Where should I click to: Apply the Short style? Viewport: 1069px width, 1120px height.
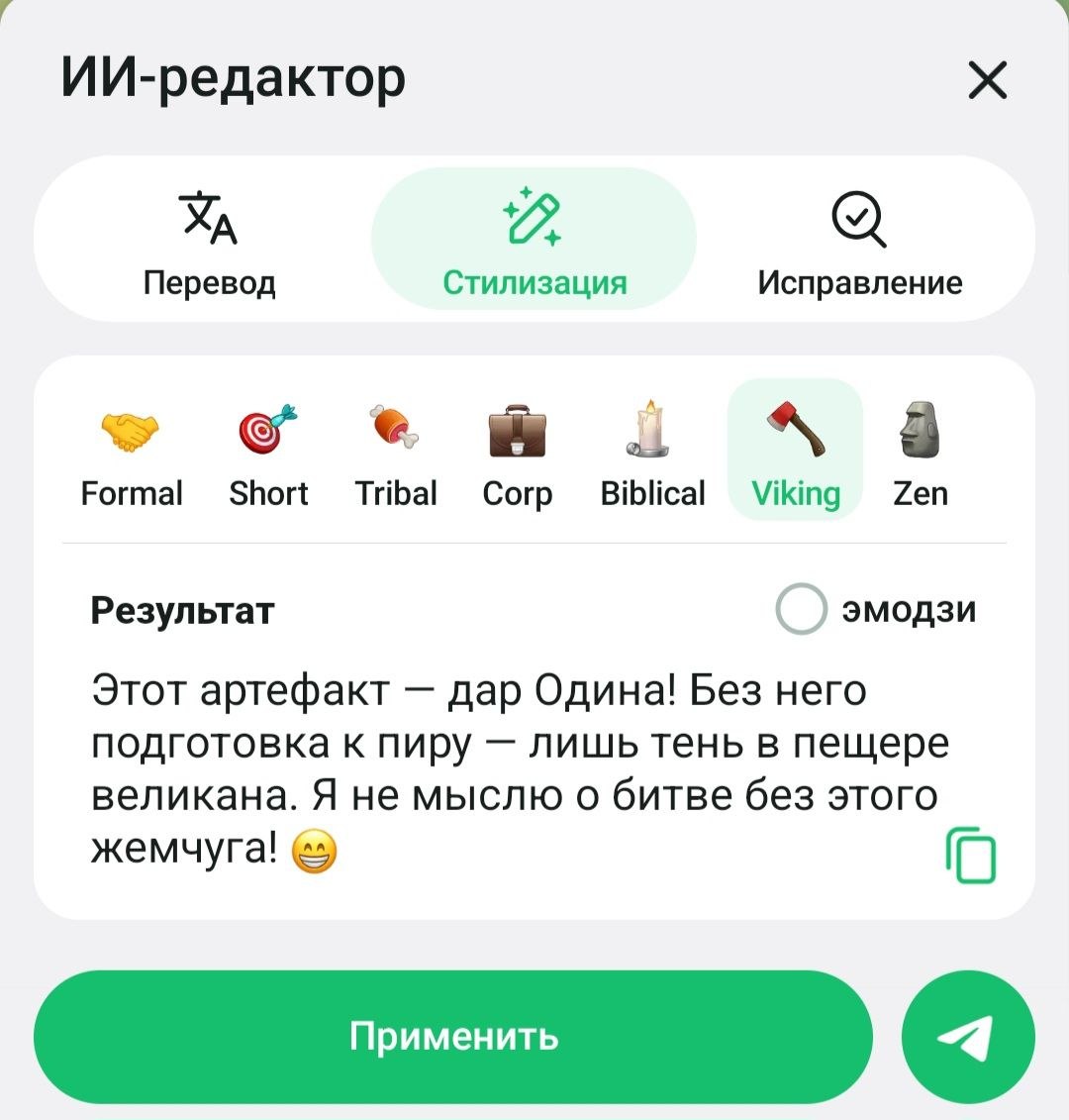(x=268, y=454)
